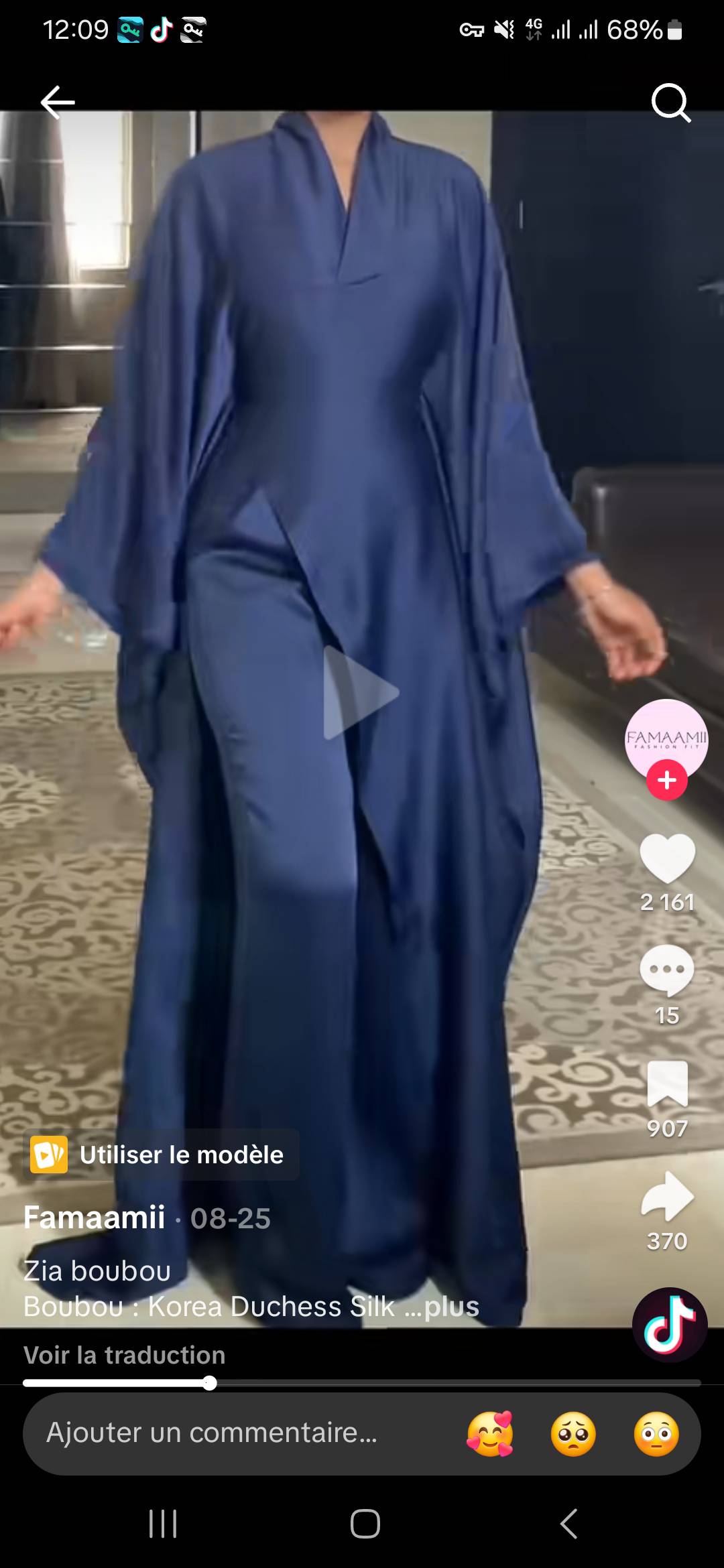
Task: Resume the paused video
Action: coord(362,692)
